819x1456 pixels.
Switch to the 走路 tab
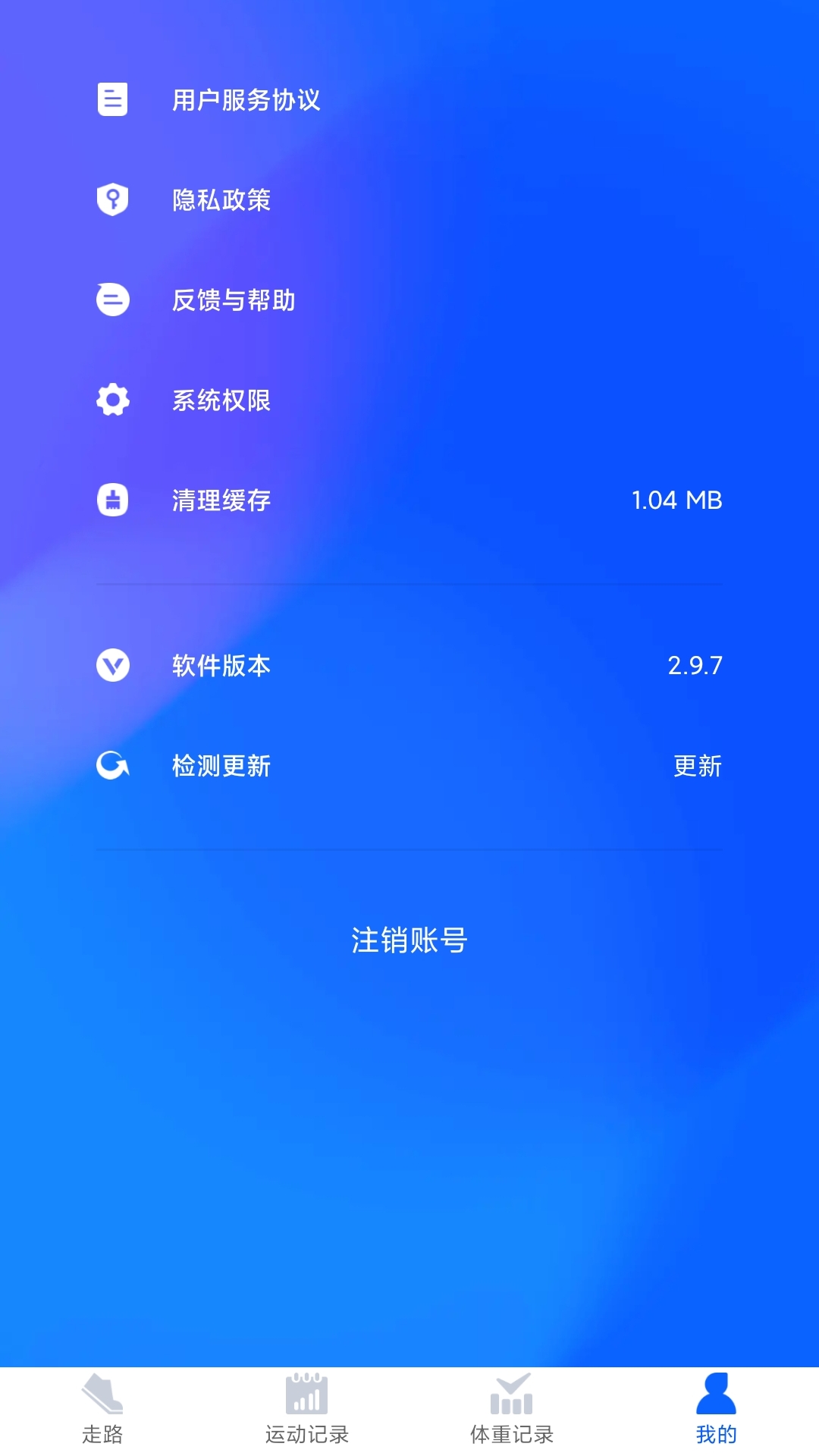pyautogui.click(x=105, y=1433)
